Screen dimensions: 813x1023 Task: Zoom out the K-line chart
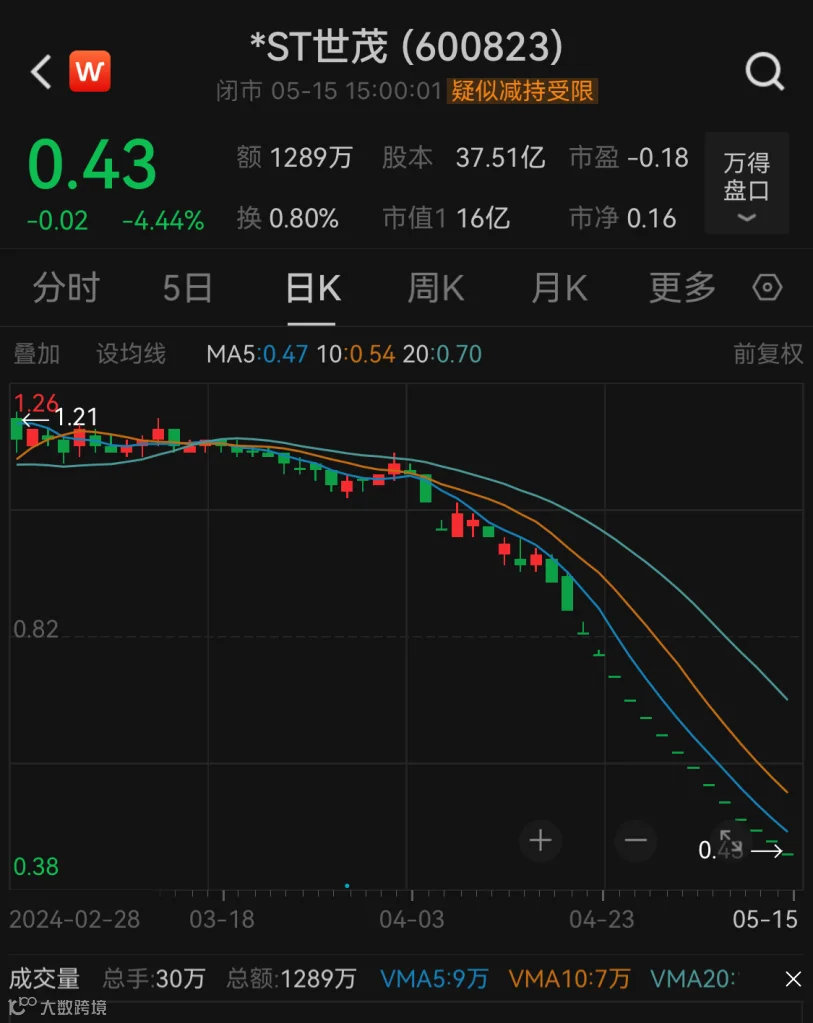637,840
